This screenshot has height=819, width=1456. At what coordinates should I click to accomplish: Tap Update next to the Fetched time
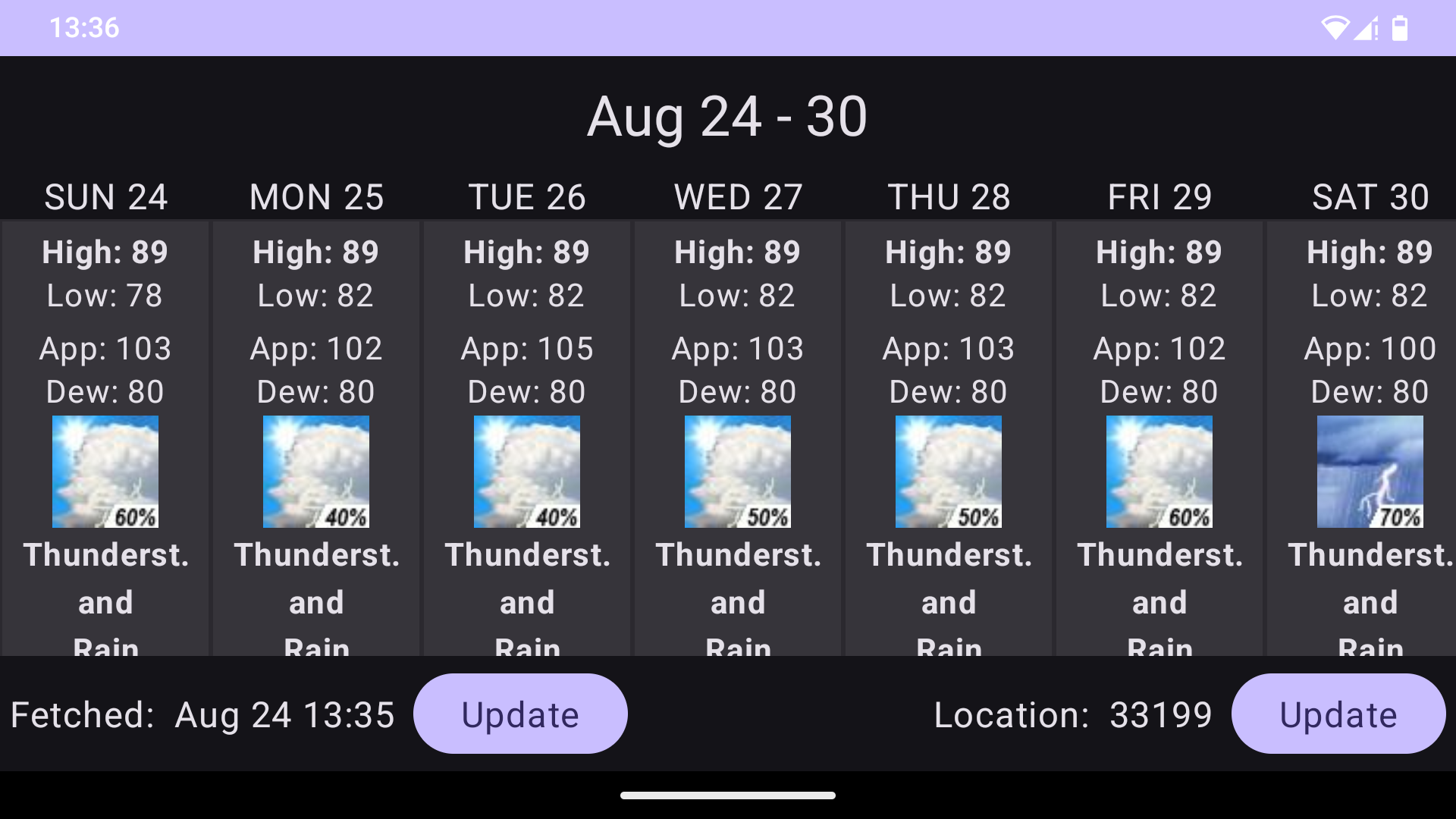520,714
